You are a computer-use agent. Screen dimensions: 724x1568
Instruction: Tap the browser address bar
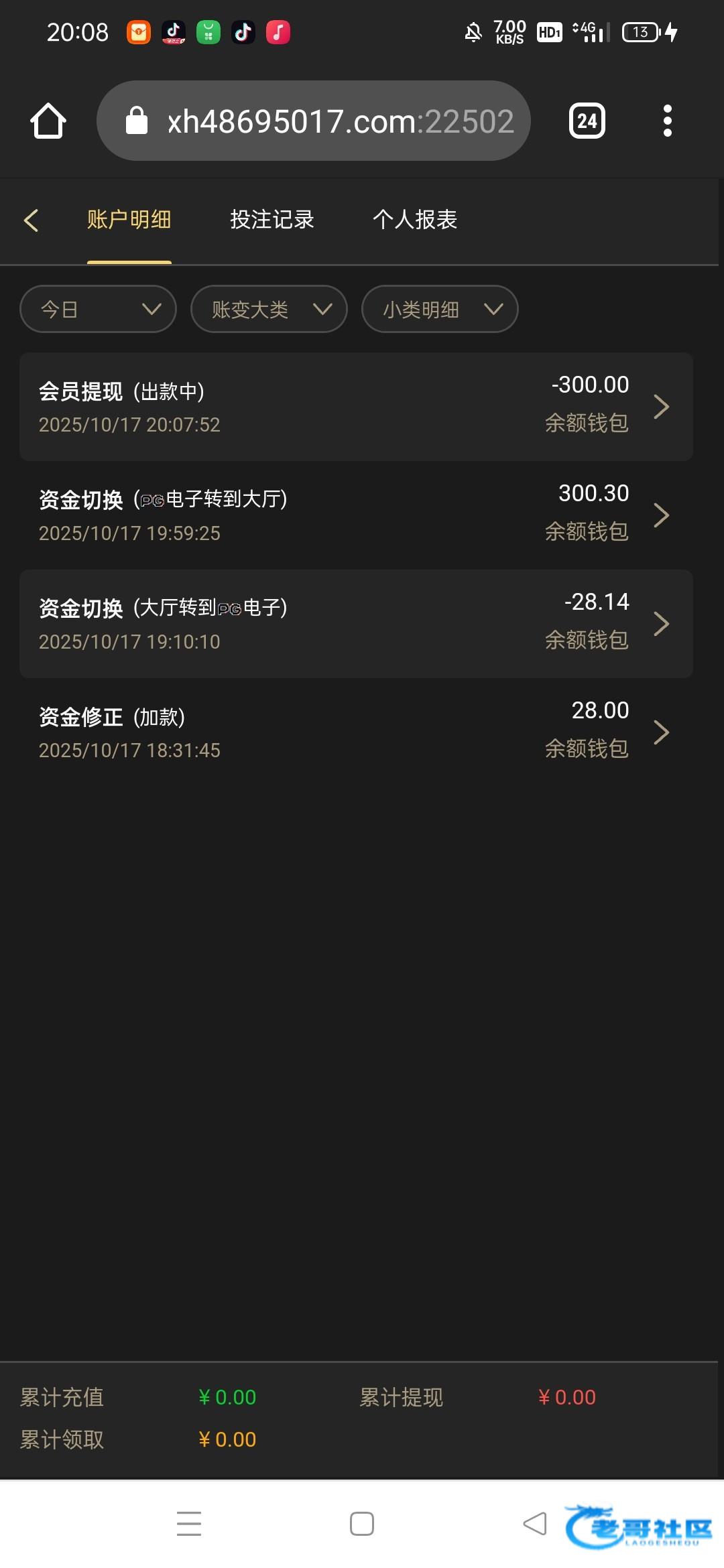click(x=314, y=121)
